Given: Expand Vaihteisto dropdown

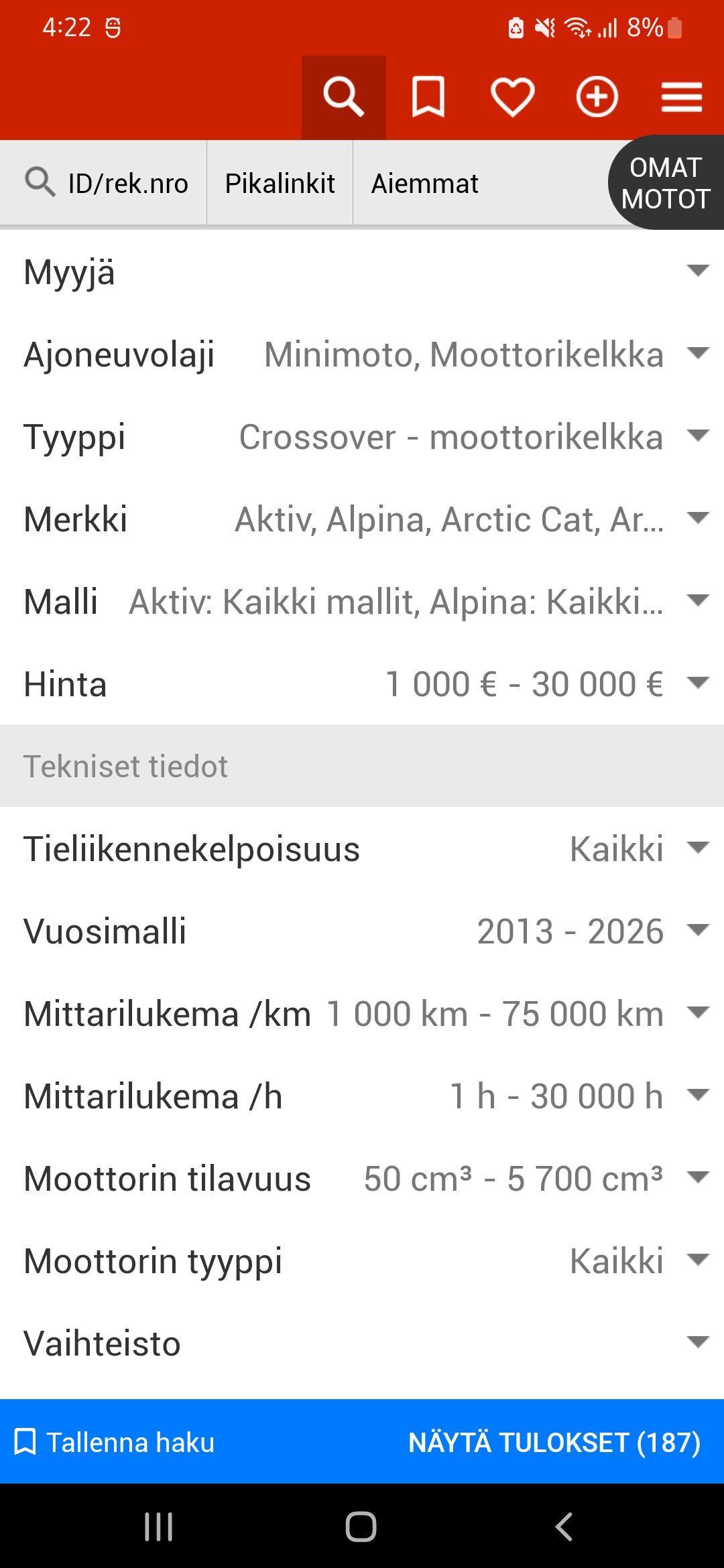Looking at the screenshot, I should (x=362, y=1344).
